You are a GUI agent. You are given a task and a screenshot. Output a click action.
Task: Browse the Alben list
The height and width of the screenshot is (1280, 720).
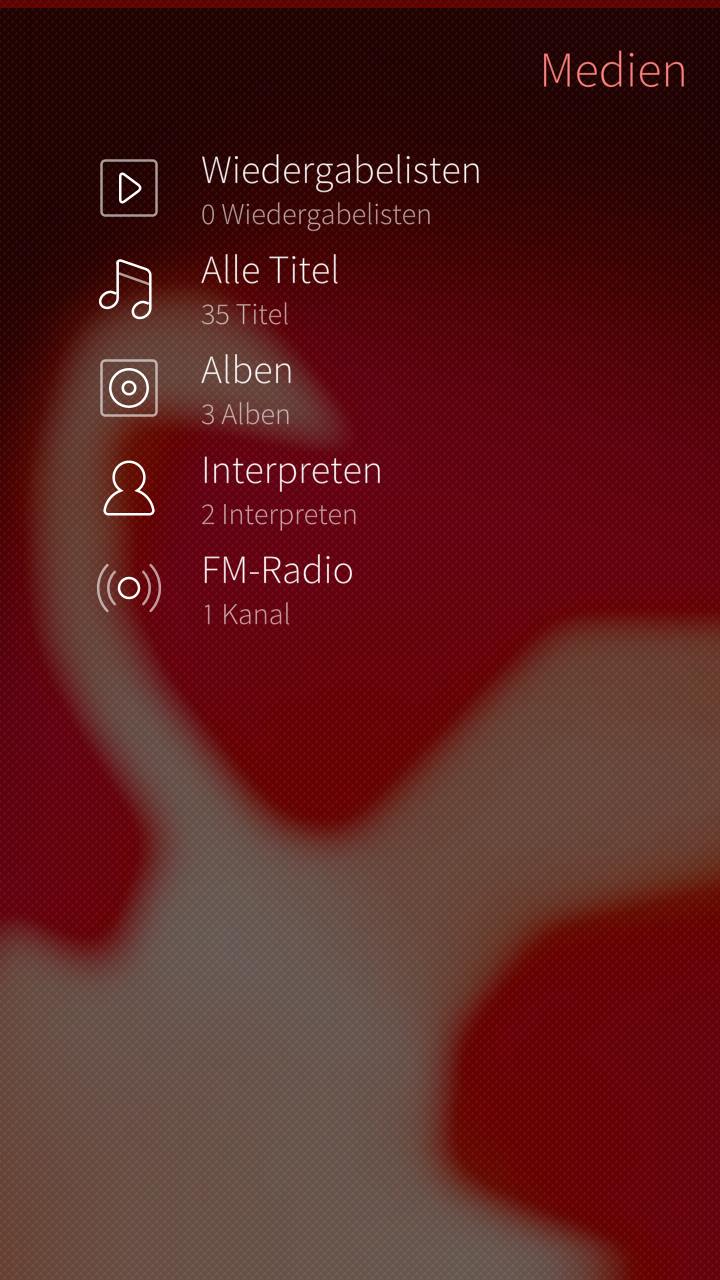360,388
